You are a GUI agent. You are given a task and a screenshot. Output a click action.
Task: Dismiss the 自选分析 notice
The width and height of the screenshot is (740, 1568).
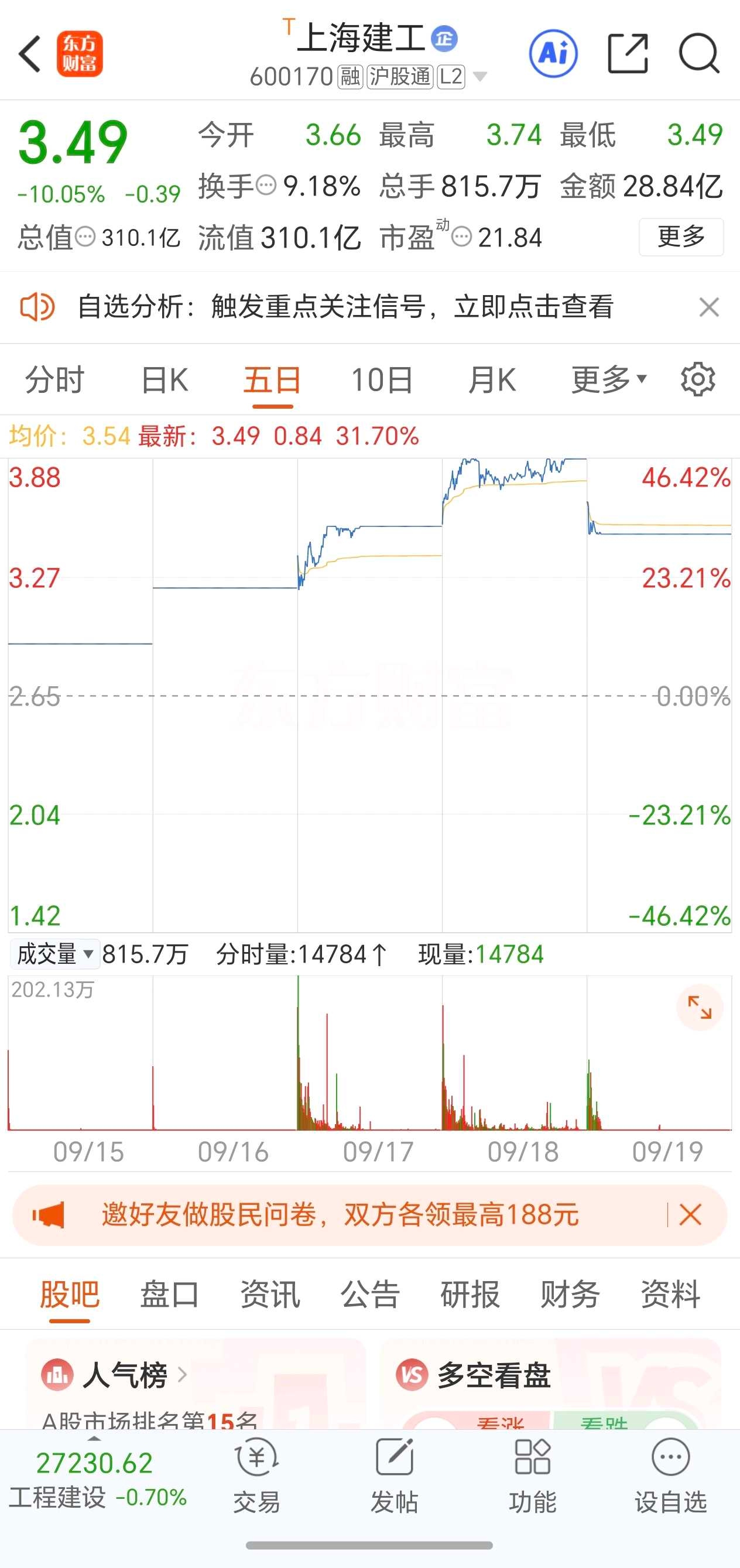709,307
